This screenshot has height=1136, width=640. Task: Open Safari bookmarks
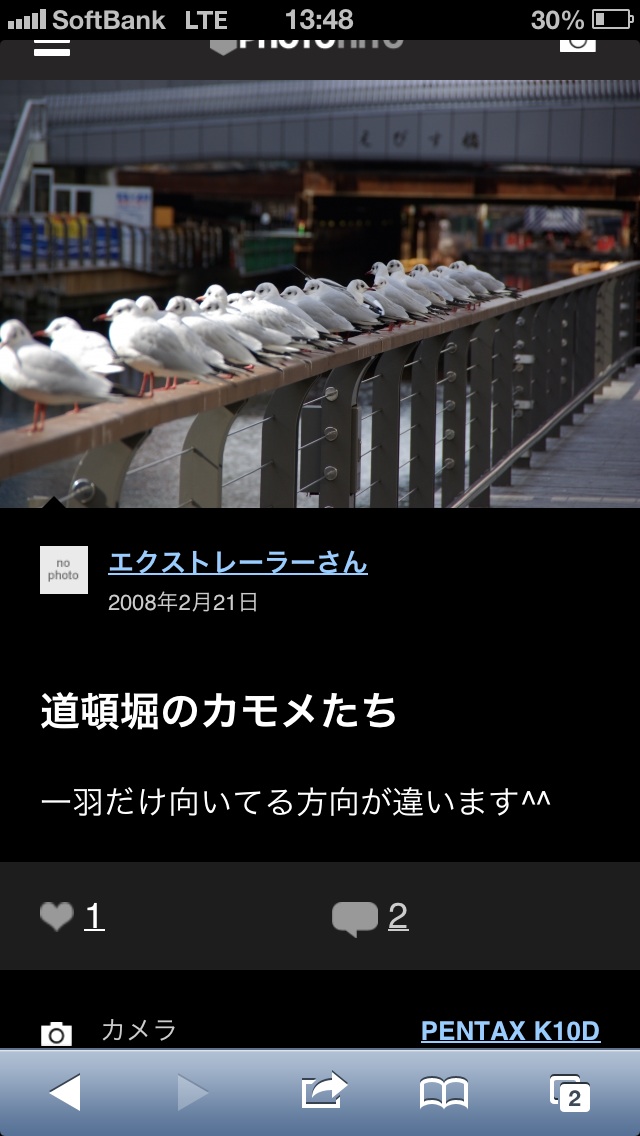point(444,1094)
